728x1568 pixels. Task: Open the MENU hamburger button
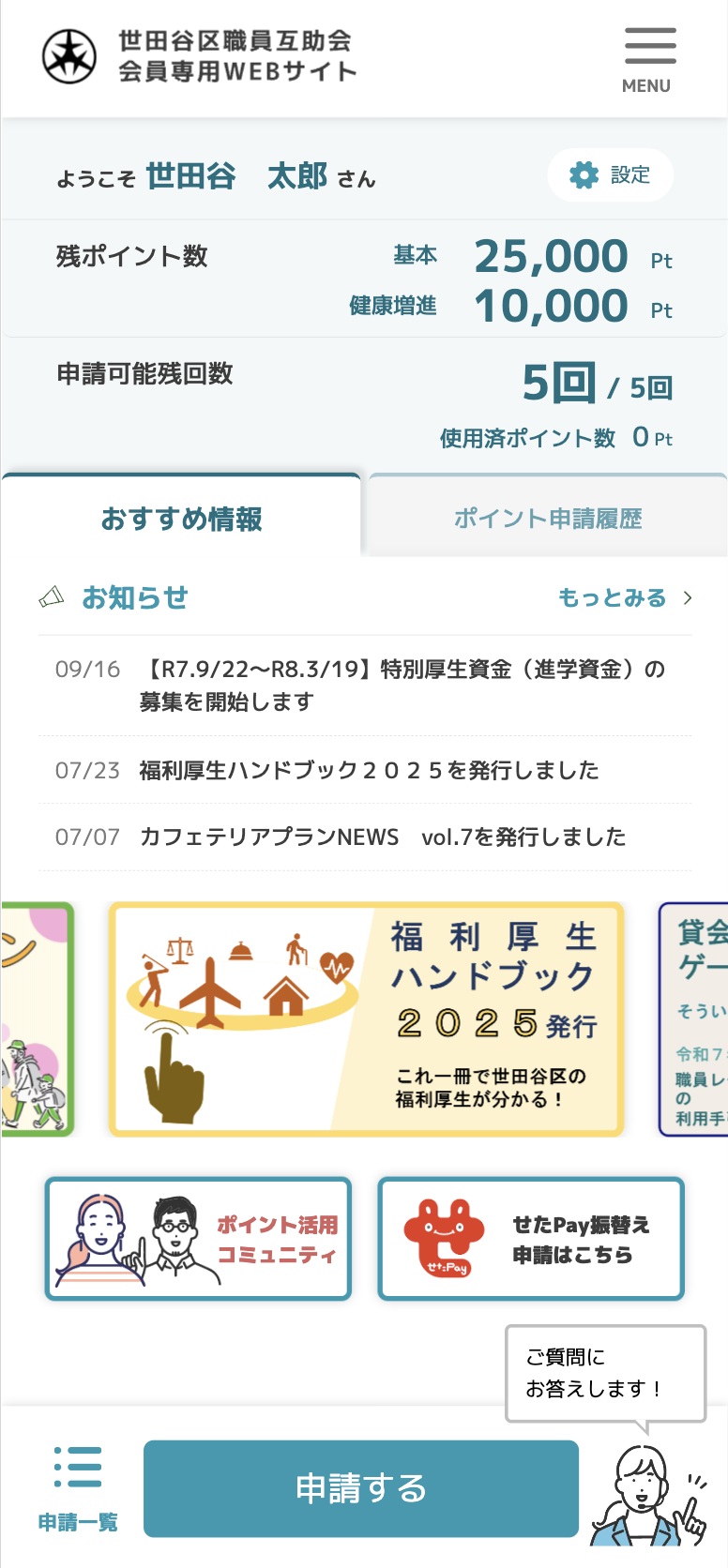click(x=649, y=60)
